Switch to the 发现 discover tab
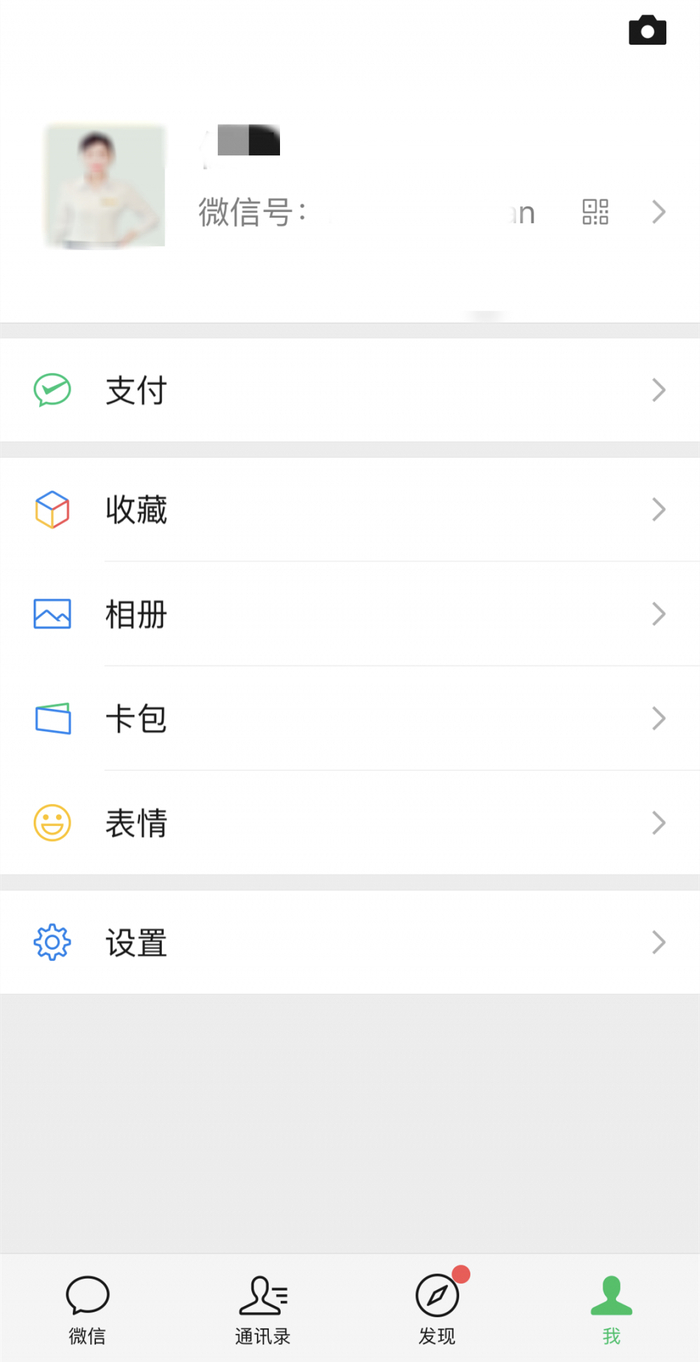Image resolution: width=700 pixels, height=1362 pixels. point(437,1309)
